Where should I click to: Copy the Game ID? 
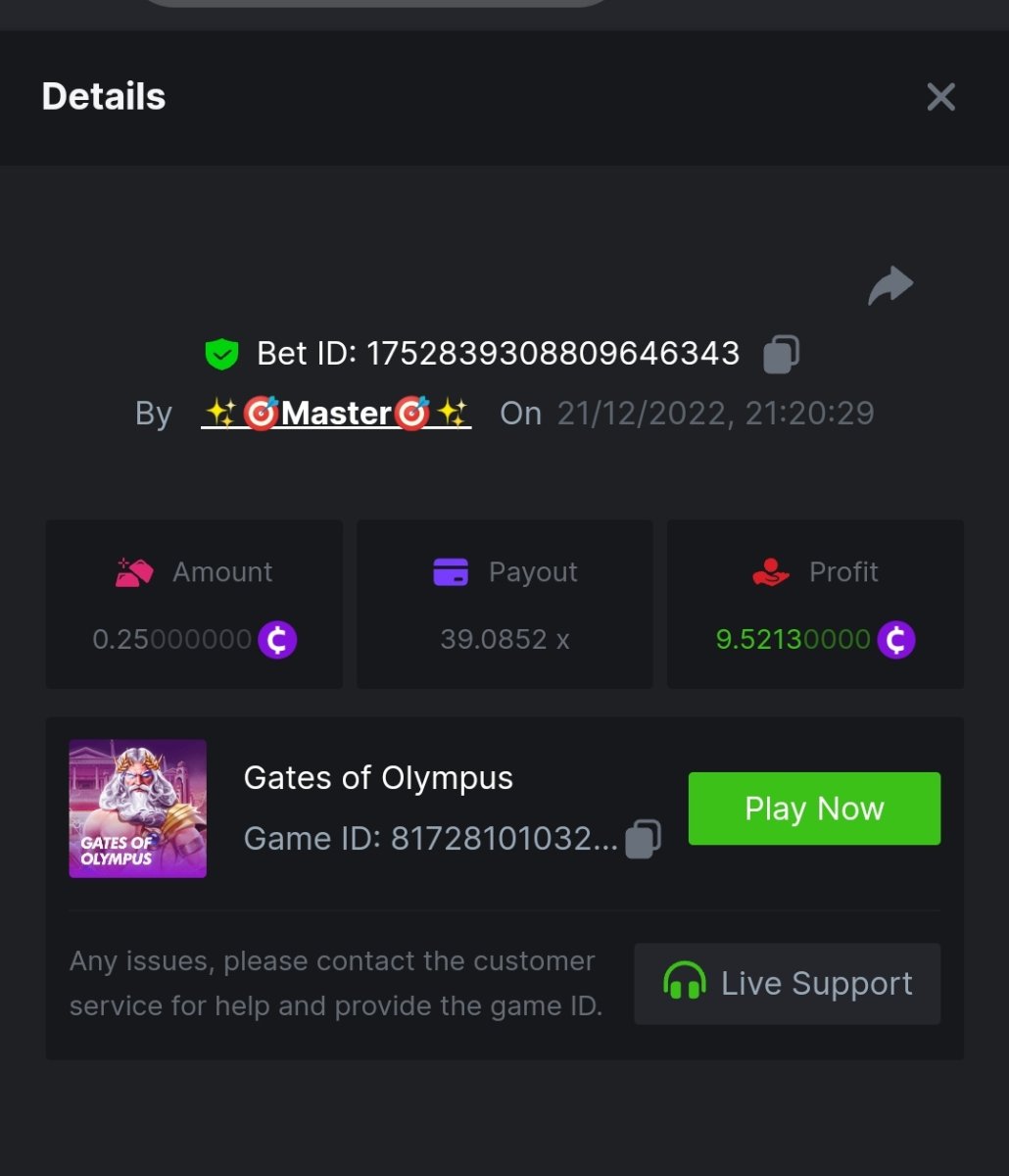tap(643, 839)
